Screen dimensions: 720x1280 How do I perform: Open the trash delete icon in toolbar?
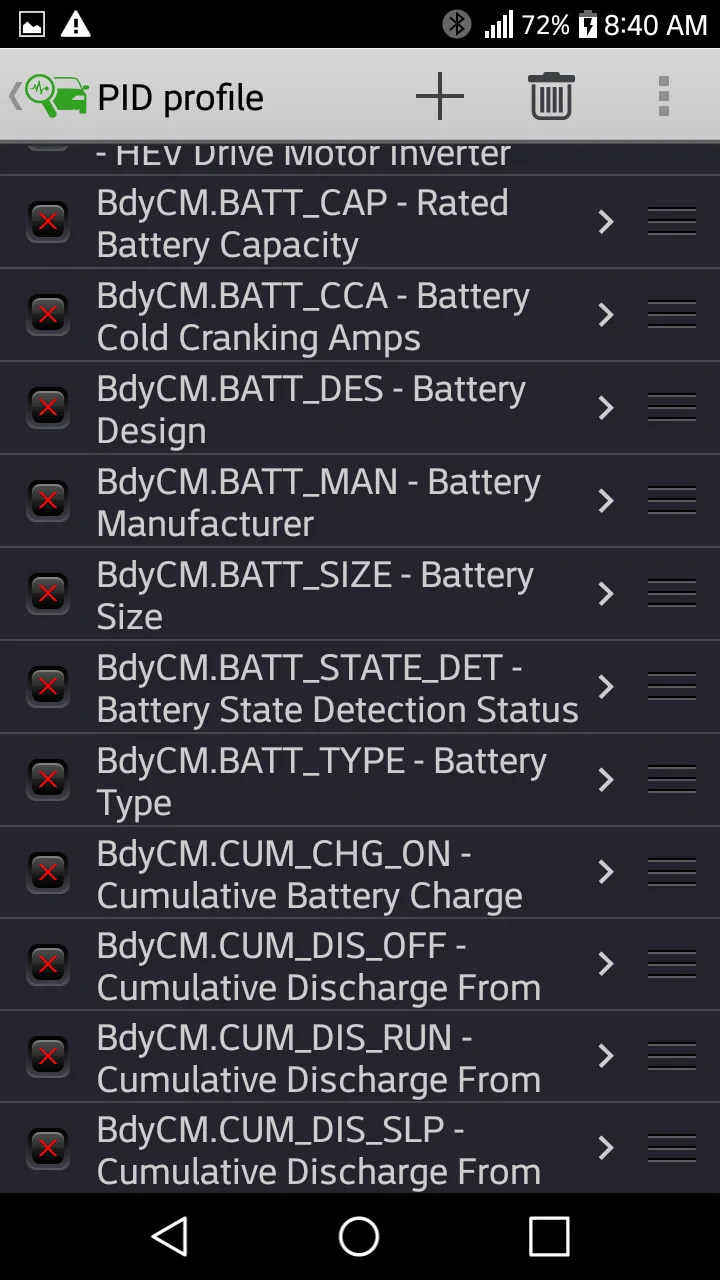click(x=551, y=96)
